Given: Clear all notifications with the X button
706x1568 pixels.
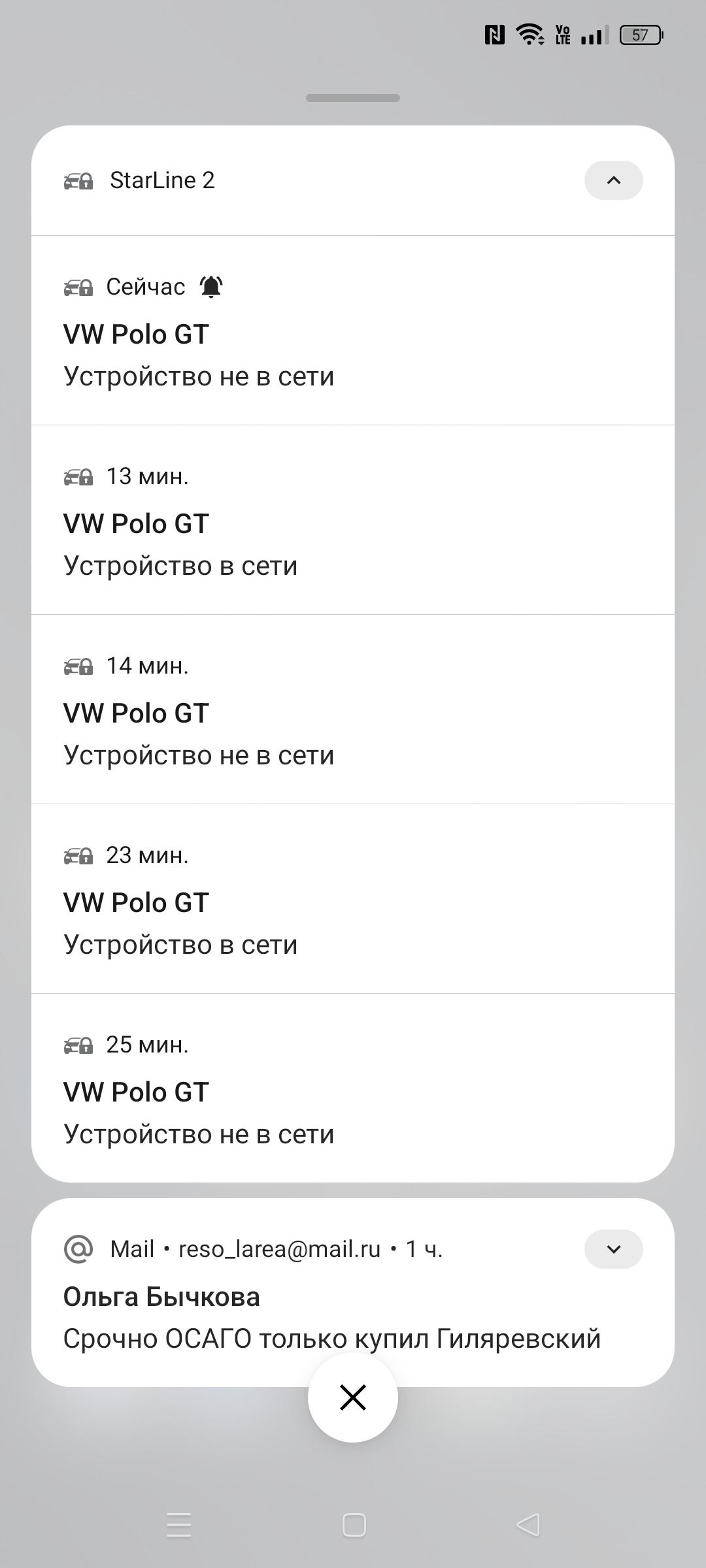Looking at the screenshot, I should click(353, 1398).
